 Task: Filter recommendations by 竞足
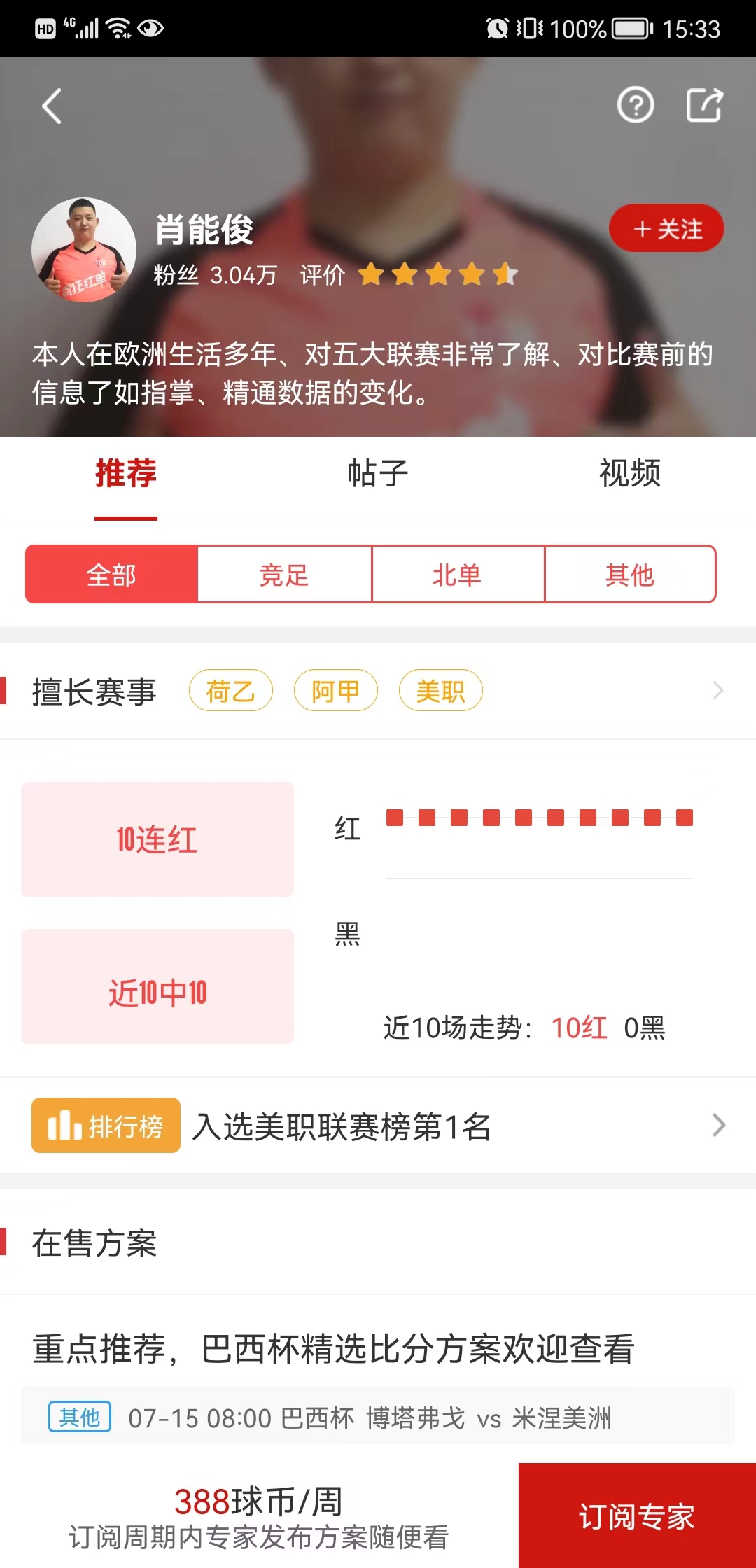pos(284,575)
